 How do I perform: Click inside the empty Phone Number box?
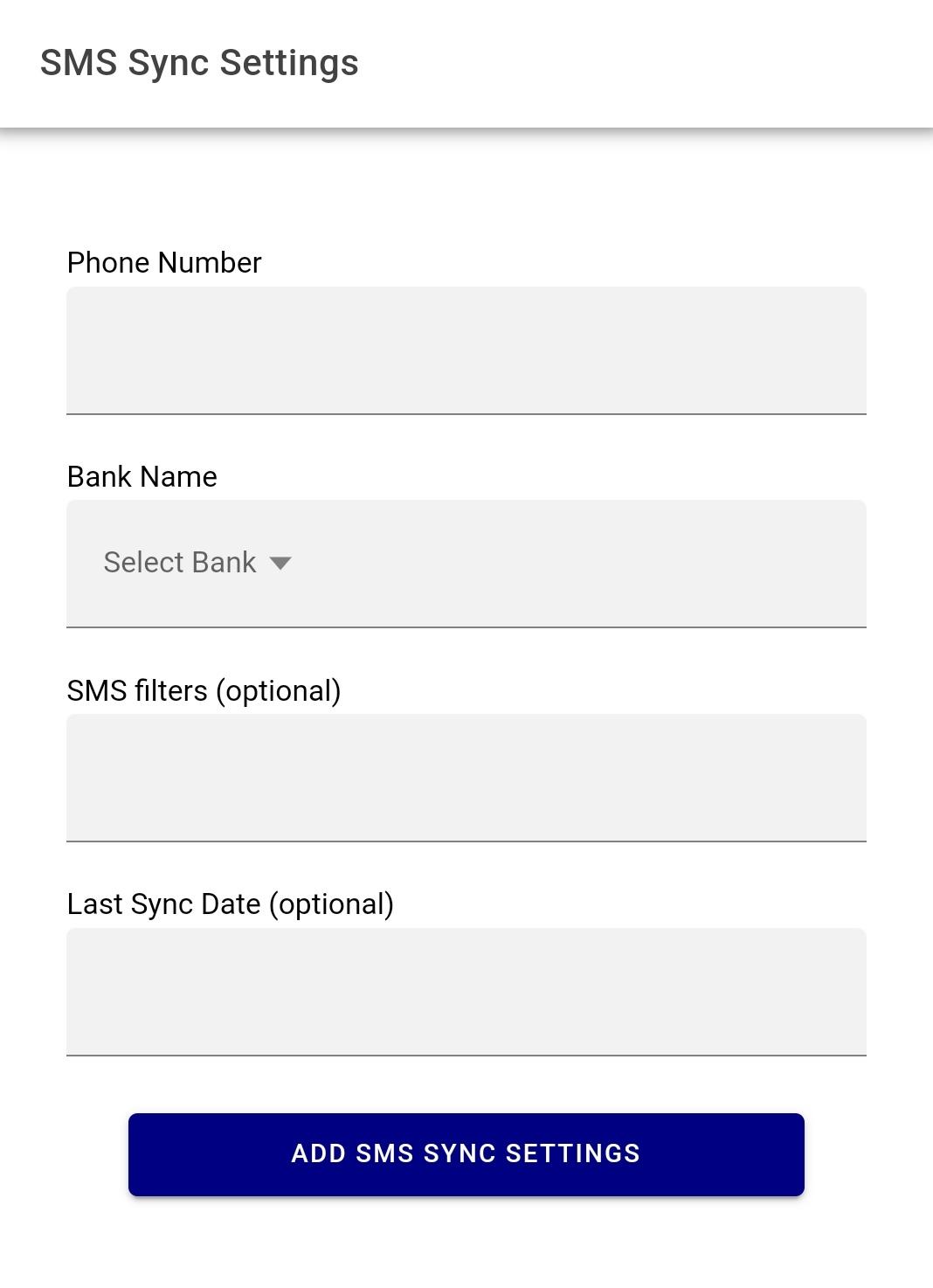pyautogui.click(x=466, y=350)
